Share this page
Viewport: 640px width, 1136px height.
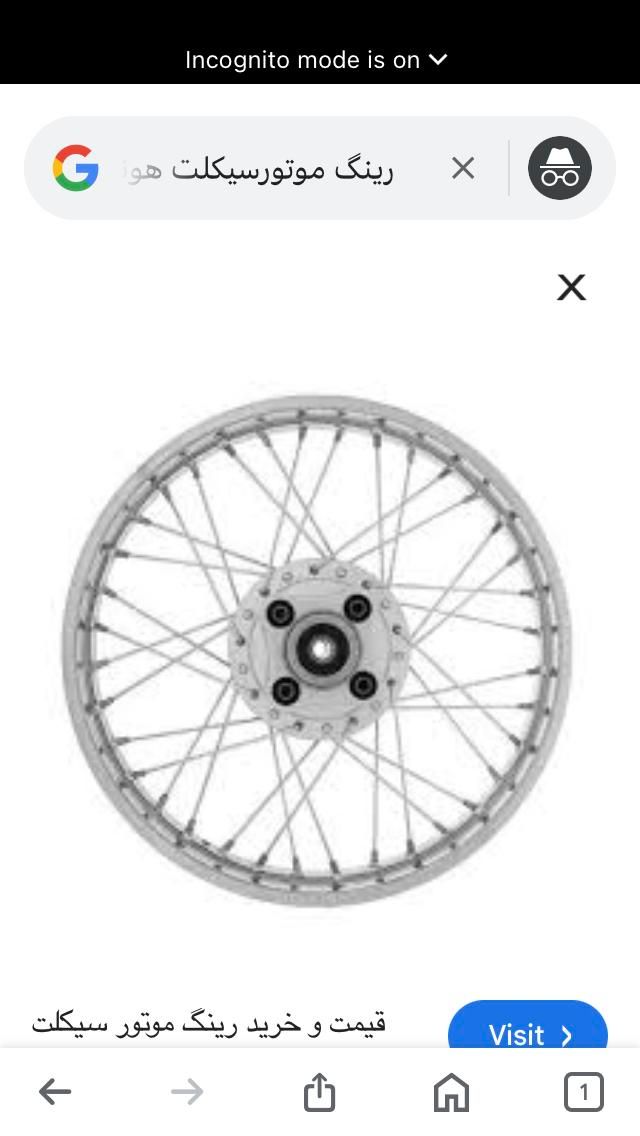(x=319, y=1091)
